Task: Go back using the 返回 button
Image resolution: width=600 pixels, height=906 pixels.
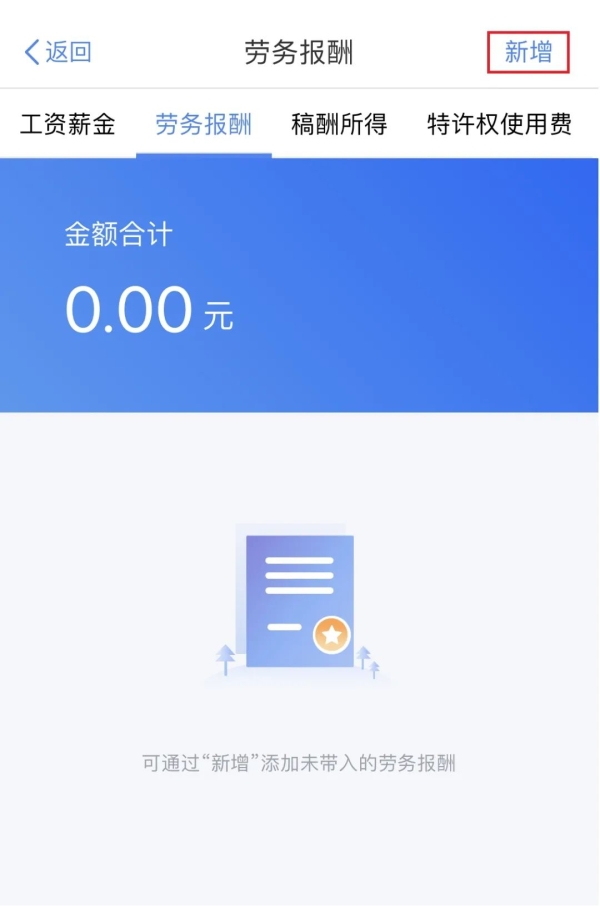Action: click(58, 52)
